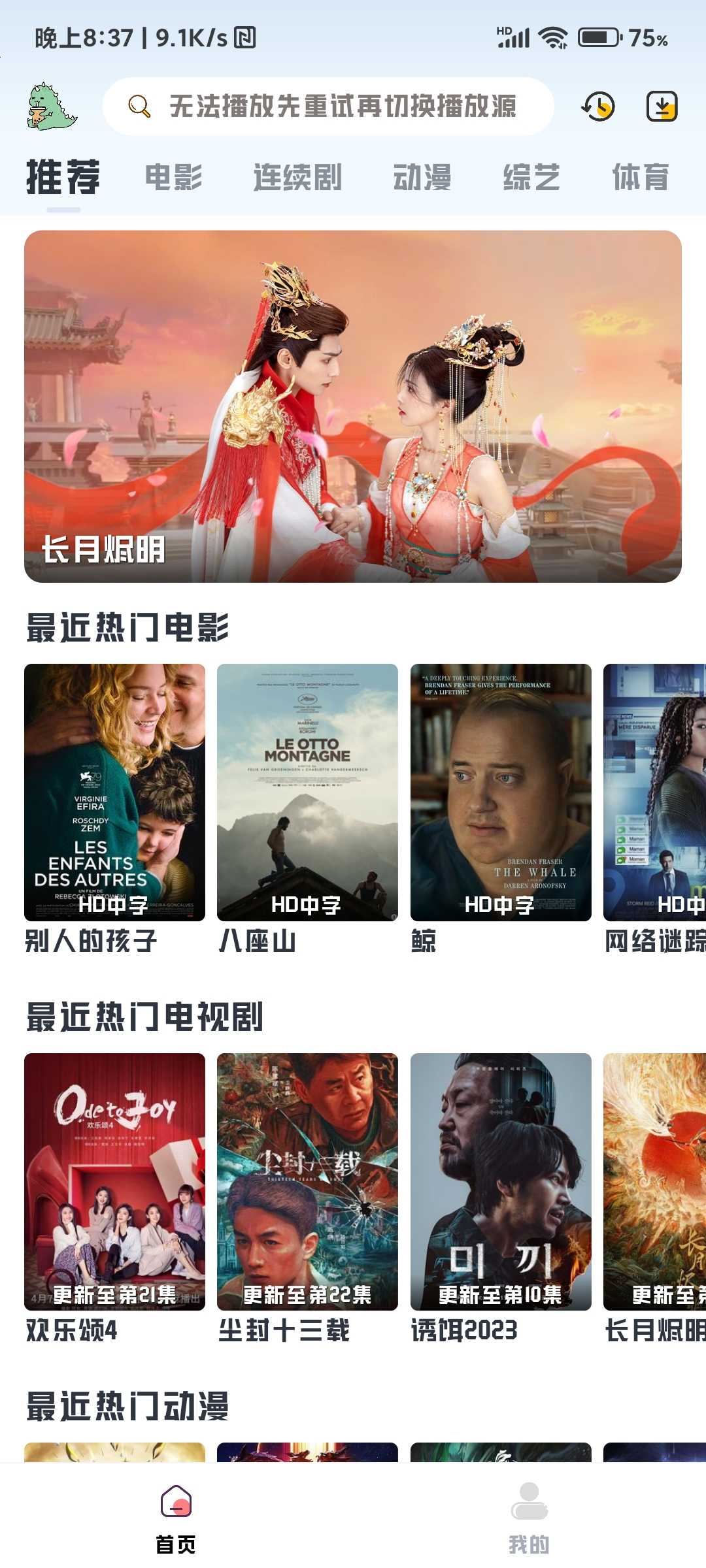The width and height of the screenshot is (706, 1568).
Task: Open the dinosaur avatar icon
Action: (52, 106)
